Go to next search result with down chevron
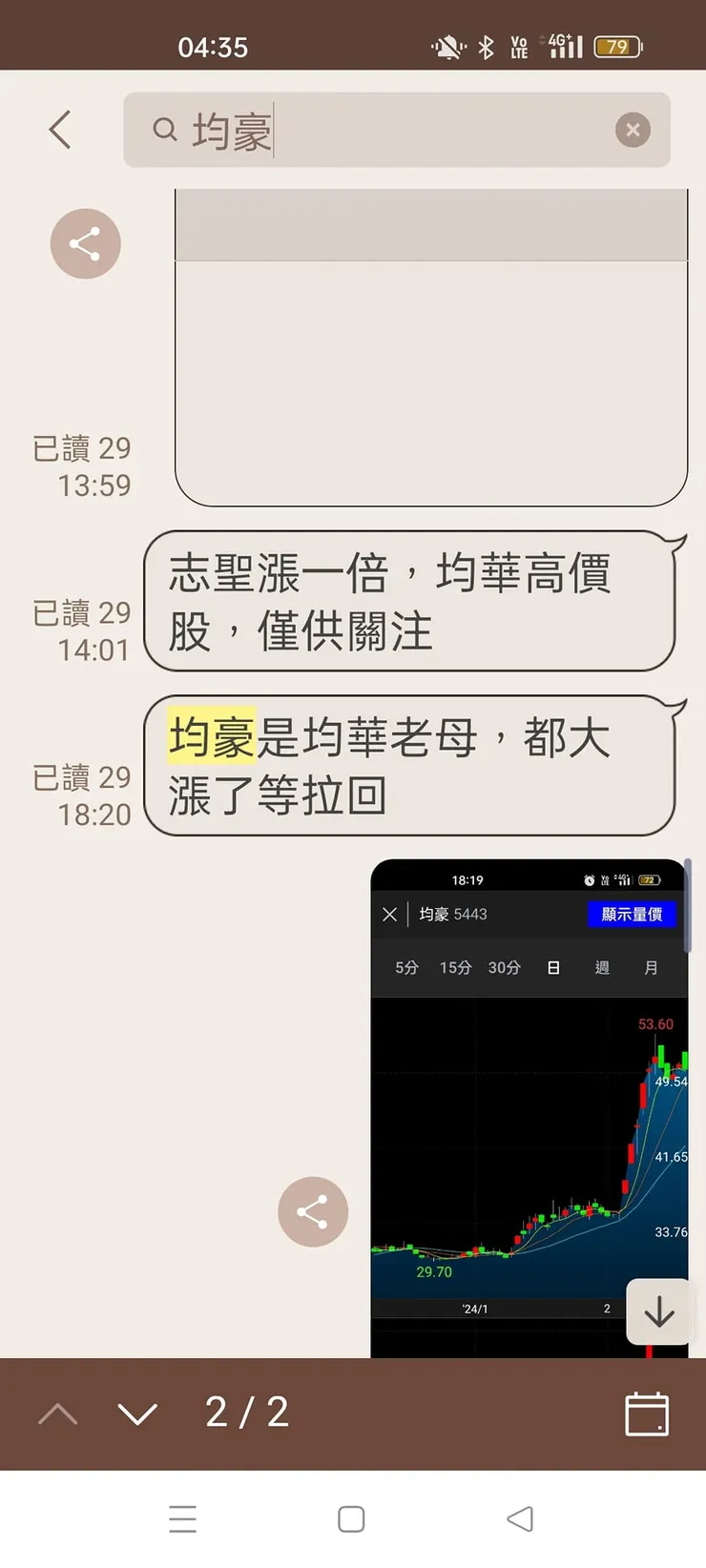706x1568 pixels. pos(136,1415)
